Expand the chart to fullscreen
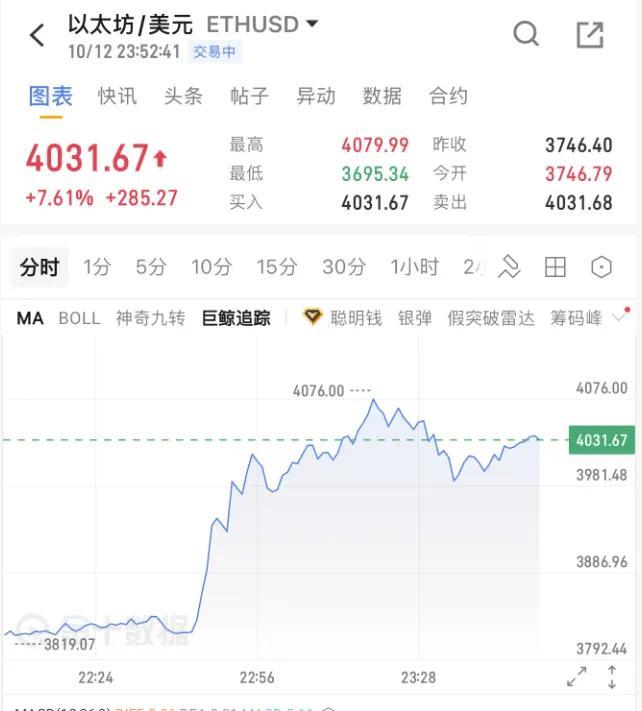 577,677
